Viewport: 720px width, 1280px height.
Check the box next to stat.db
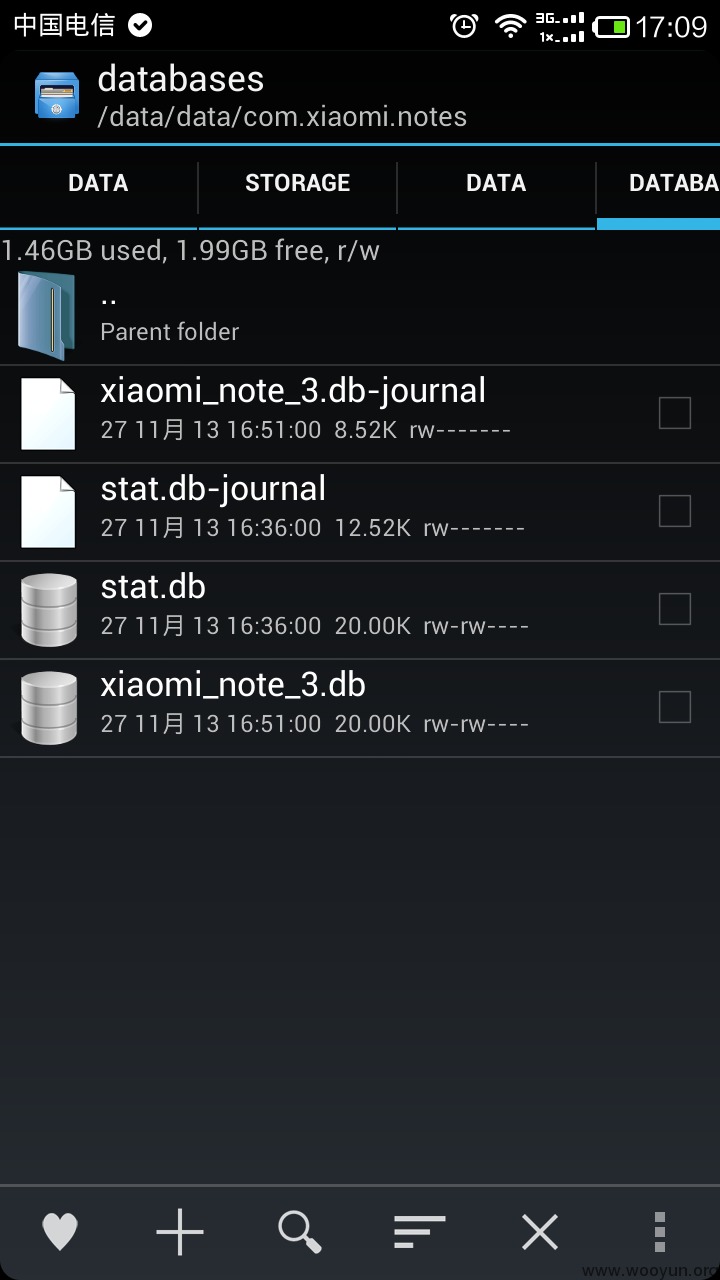click(675, 609)
